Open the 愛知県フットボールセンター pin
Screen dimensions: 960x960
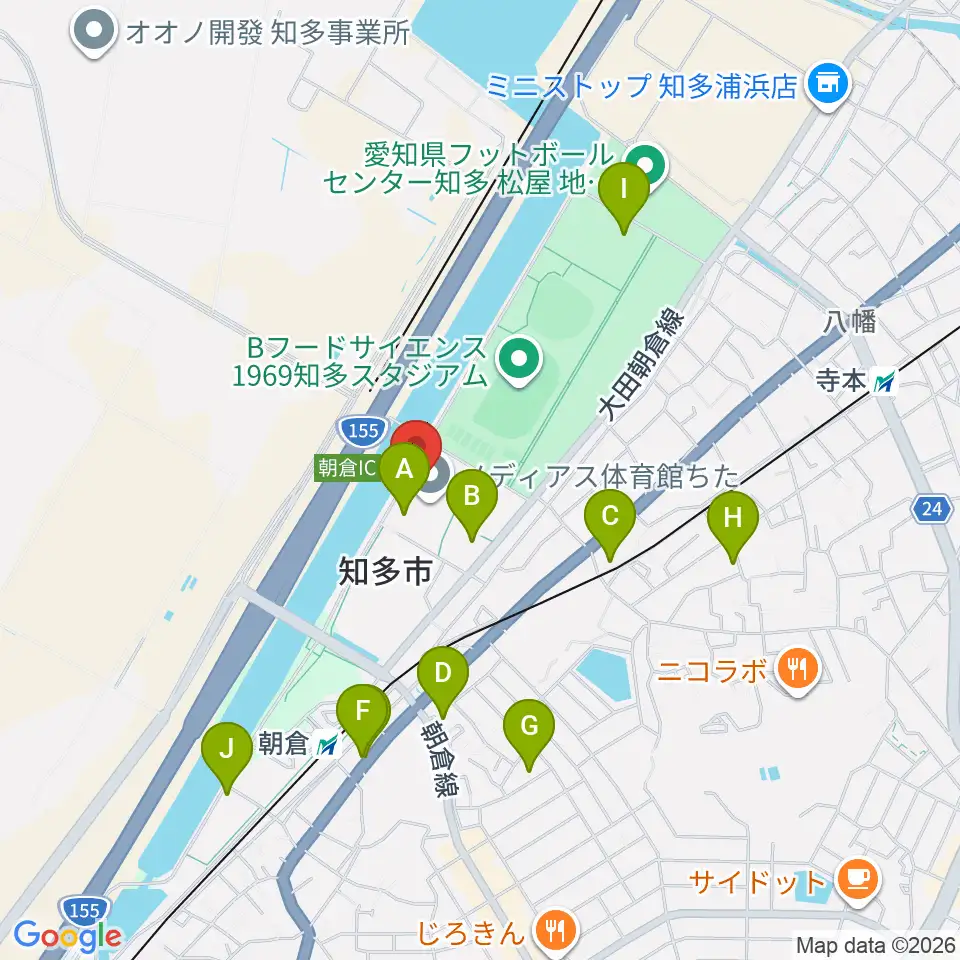click(x=646, y=165)
